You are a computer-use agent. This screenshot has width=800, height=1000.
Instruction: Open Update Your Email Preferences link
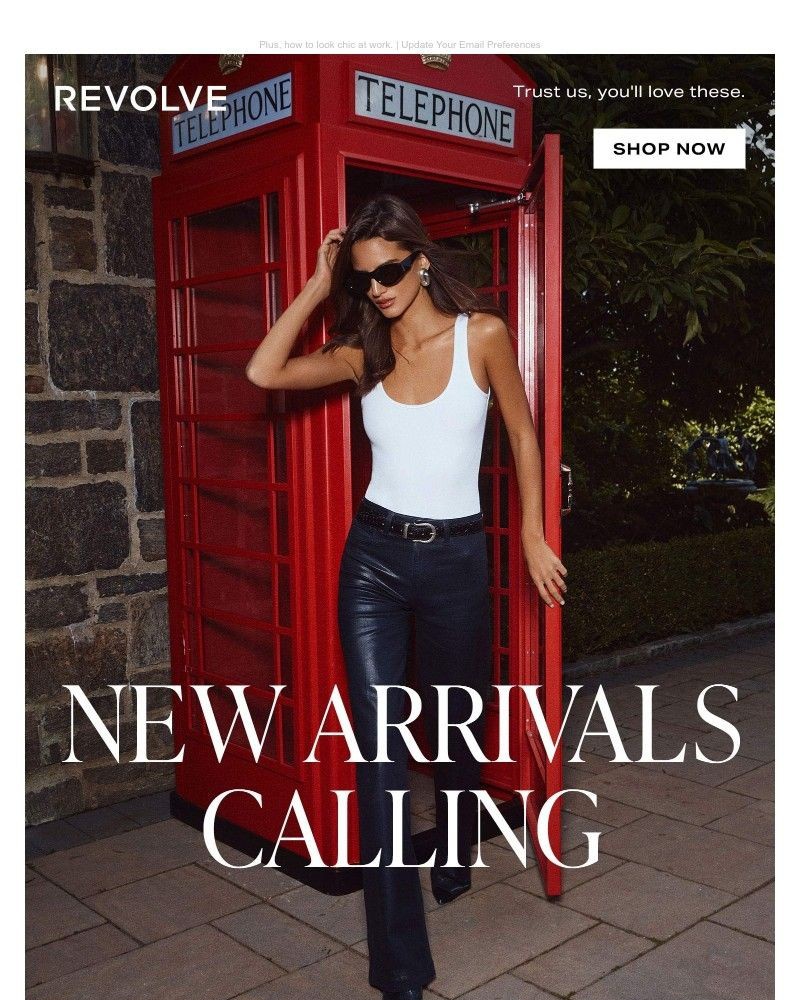click(471, 45)
